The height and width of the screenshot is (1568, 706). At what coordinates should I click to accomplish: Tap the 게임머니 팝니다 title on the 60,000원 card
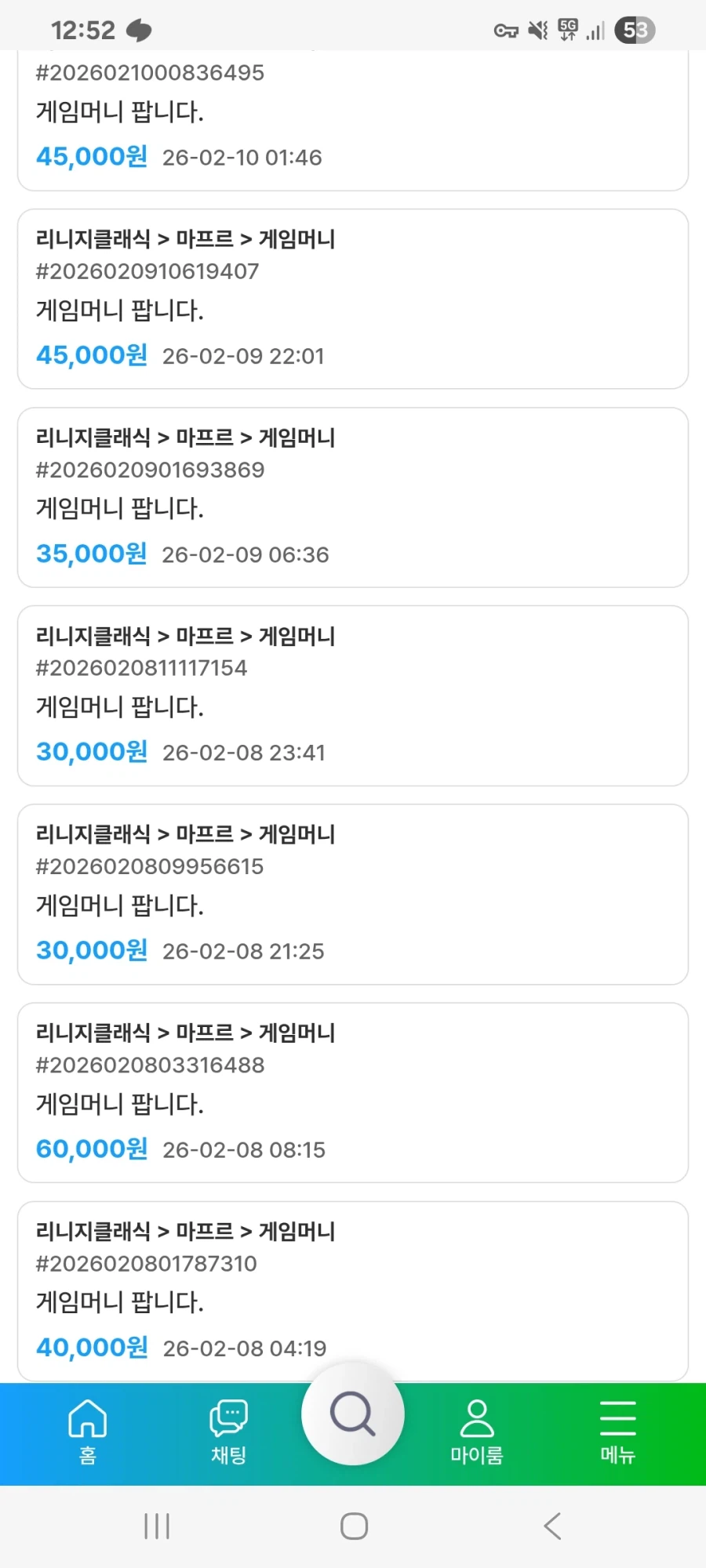click(x=121, y=1102)
